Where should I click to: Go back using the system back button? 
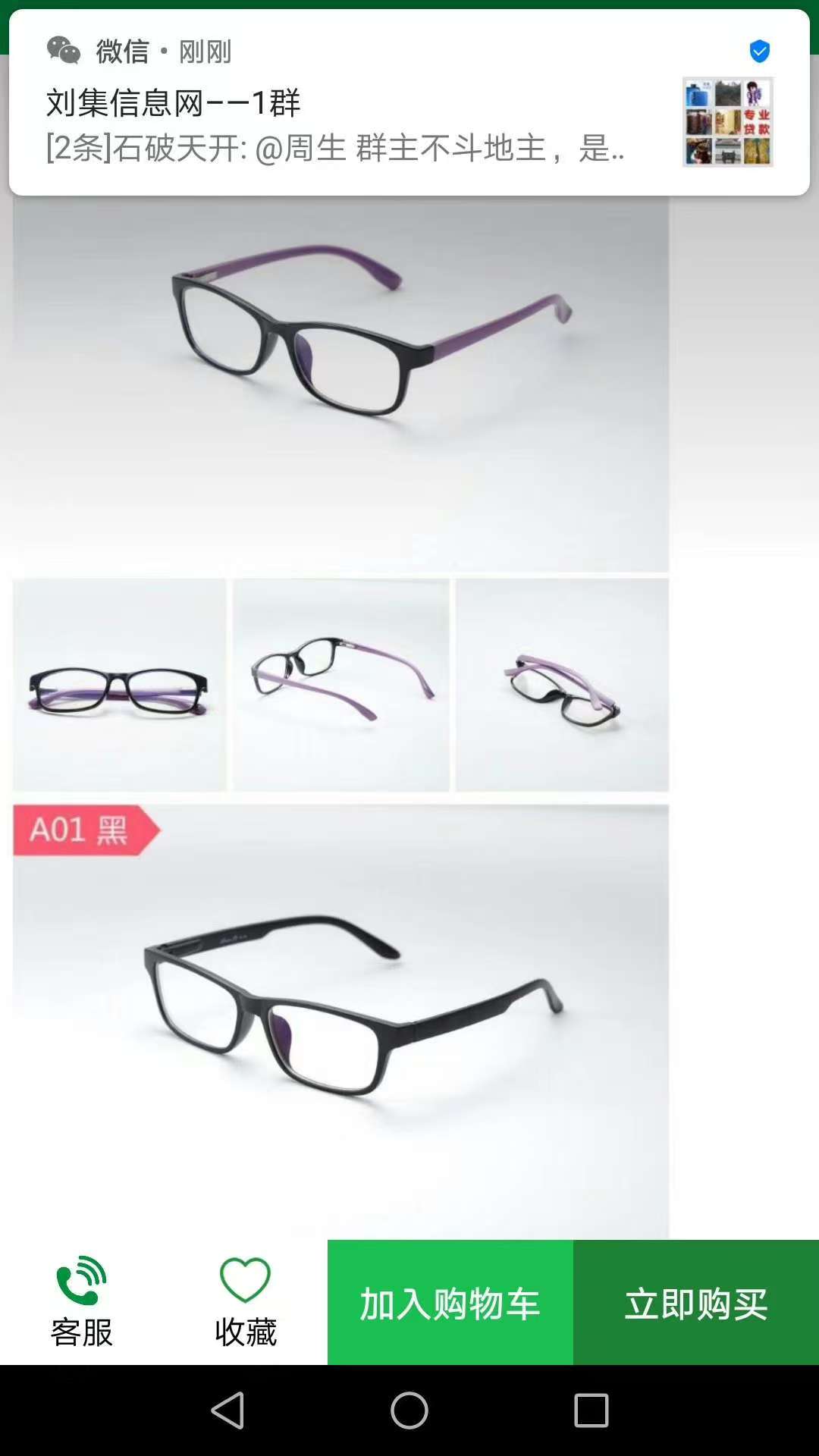point(227,1410)
